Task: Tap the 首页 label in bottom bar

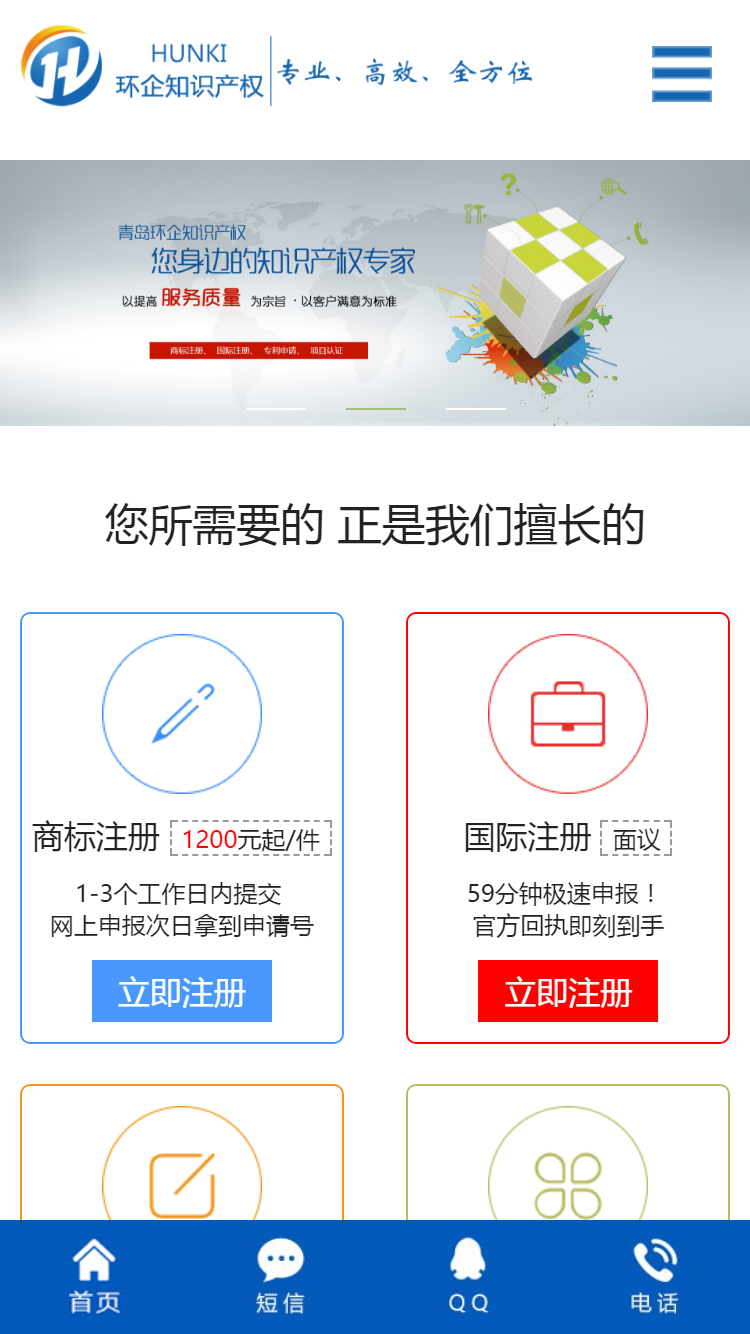Action: [x=93, y=1302]
